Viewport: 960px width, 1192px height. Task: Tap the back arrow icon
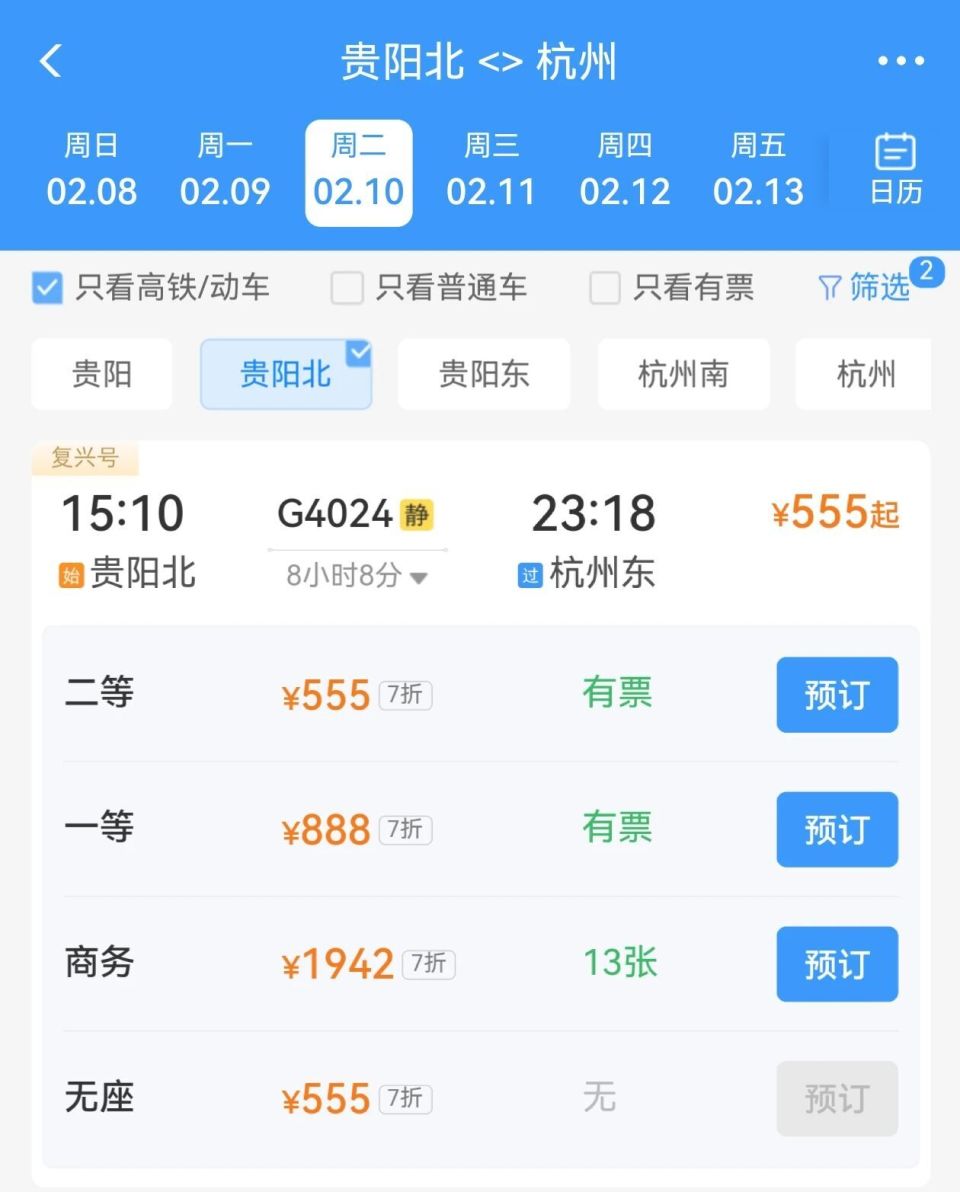pos(51,60)
